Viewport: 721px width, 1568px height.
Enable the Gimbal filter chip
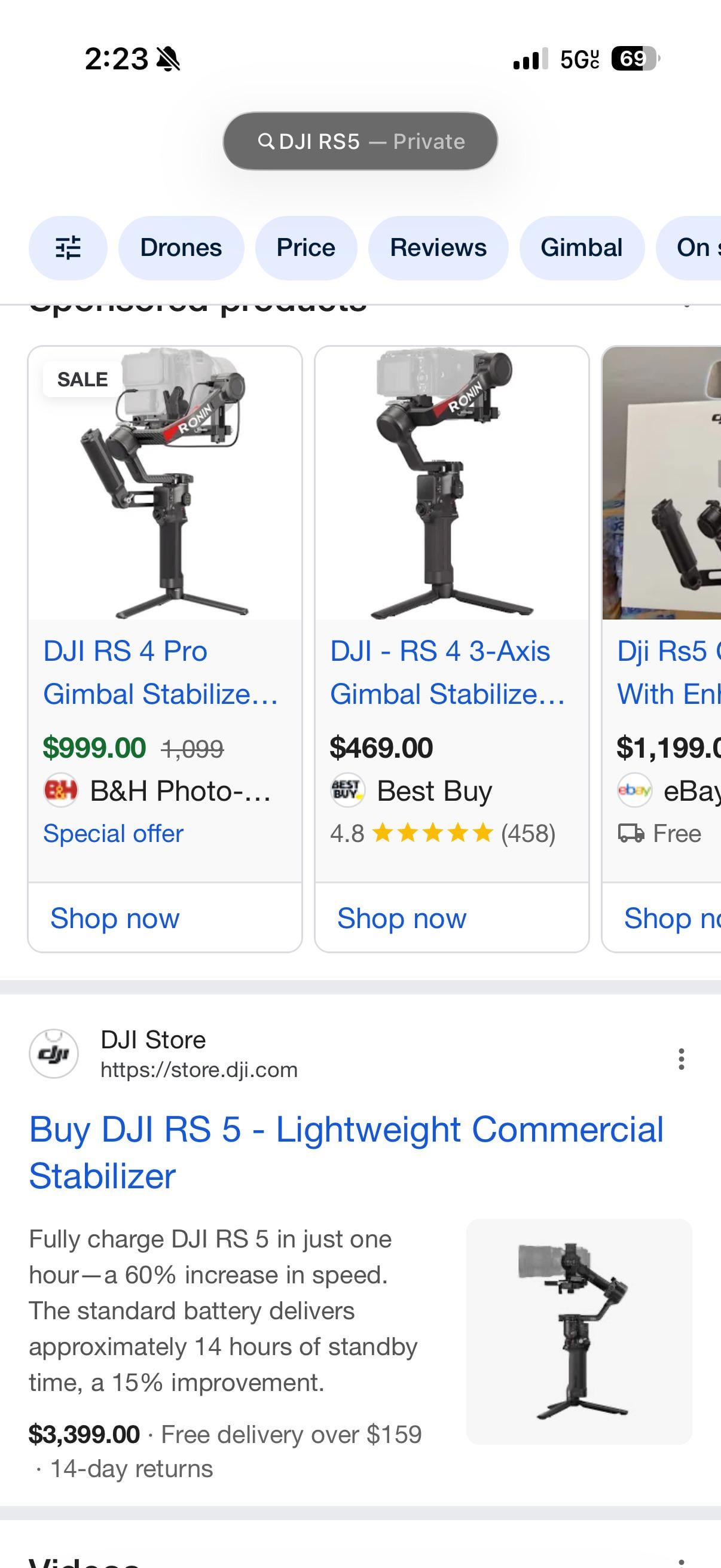pos(581,247)
